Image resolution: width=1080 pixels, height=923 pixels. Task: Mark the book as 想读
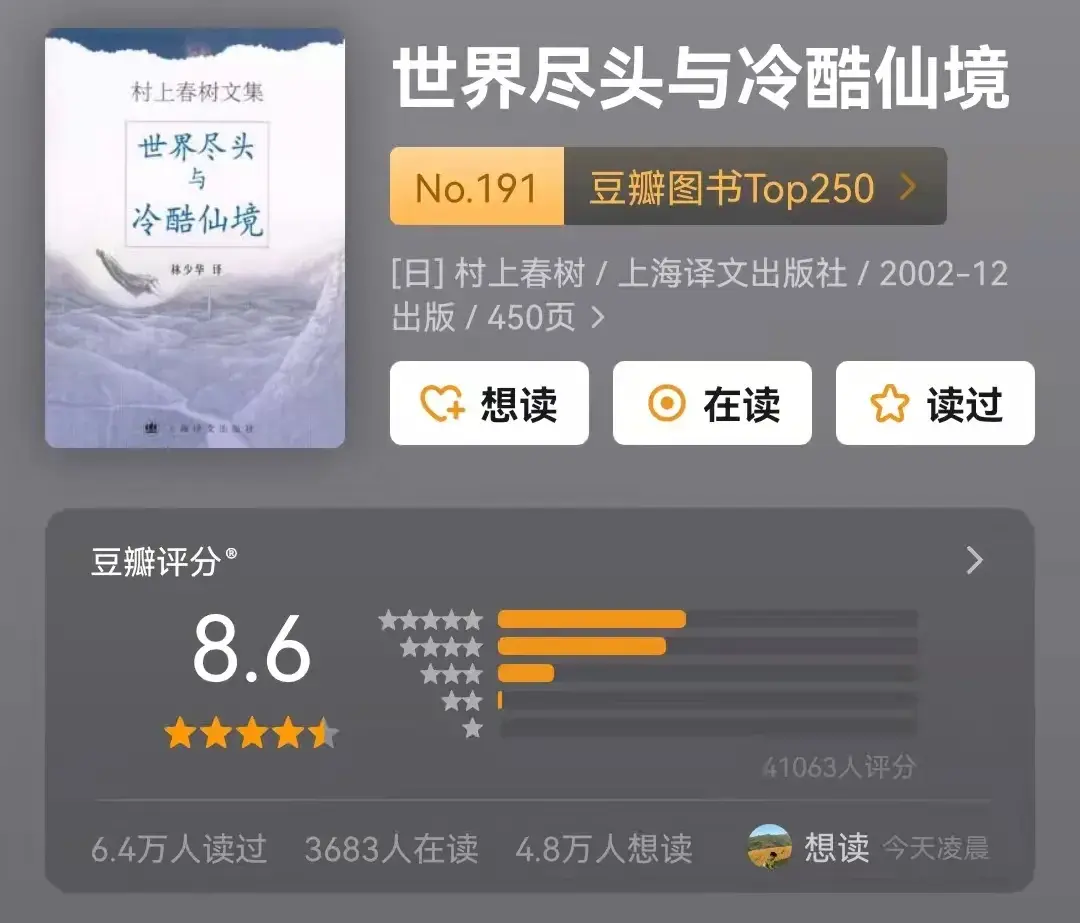point(489,404)
